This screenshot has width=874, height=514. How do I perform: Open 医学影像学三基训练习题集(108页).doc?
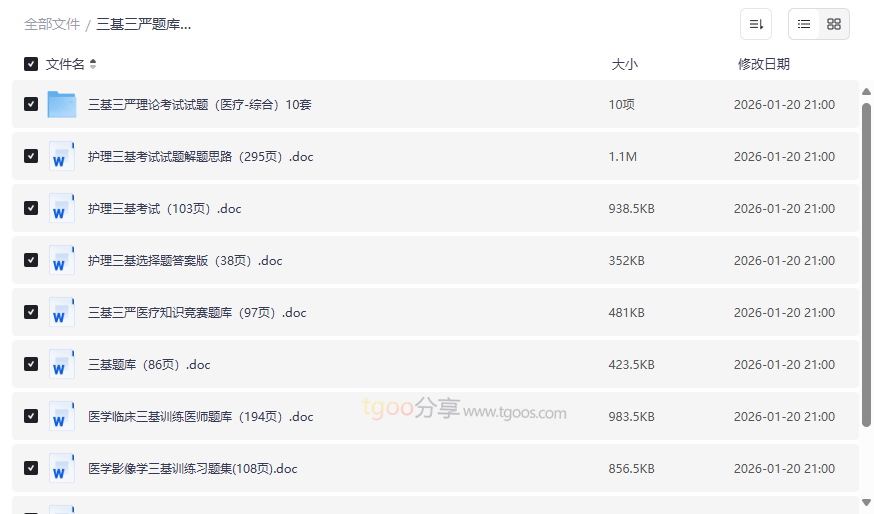pyautogui.click(x=192, y=468)
